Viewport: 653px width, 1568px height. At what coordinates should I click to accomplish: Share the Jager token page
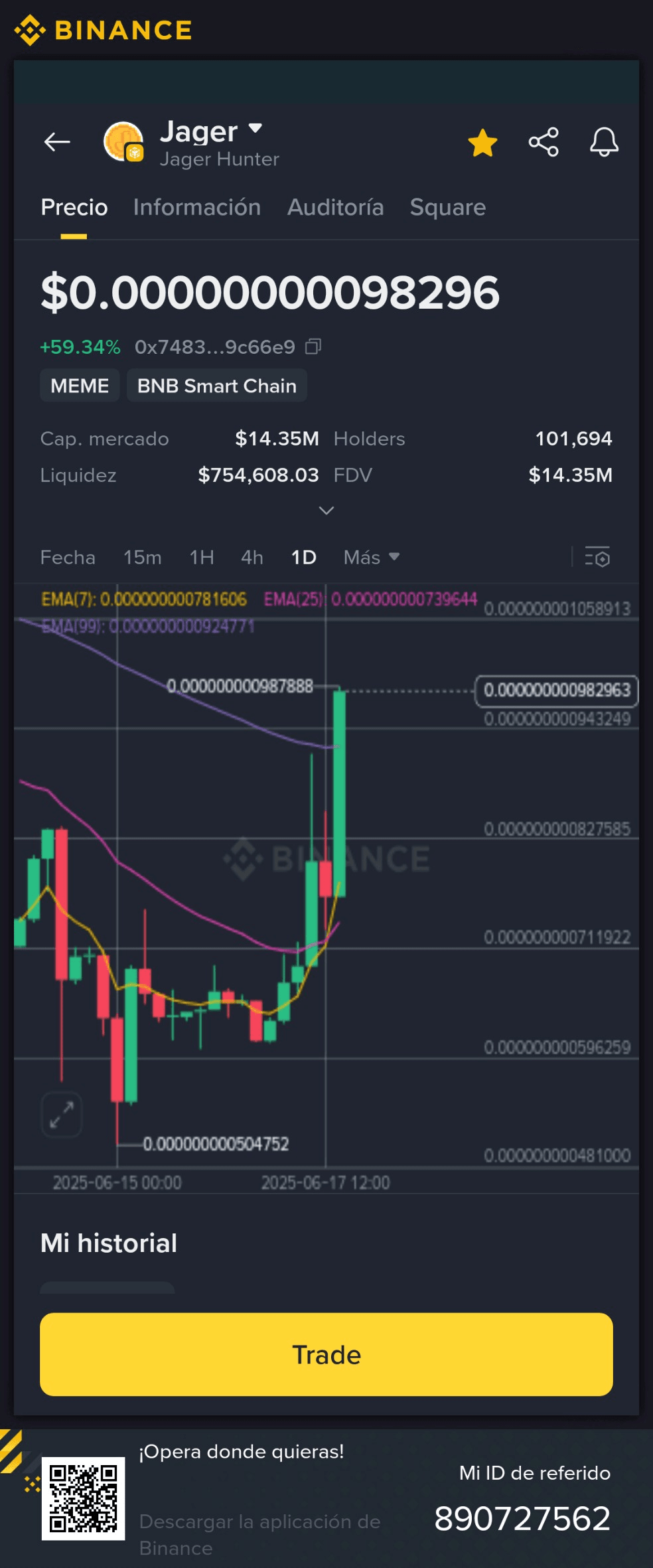click(x=544, y=142)
